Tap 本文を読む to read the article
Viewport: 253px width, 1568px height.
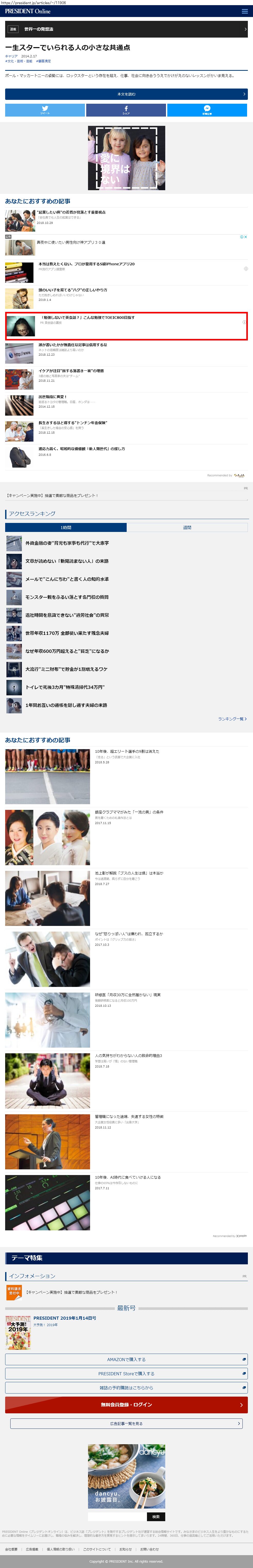(127, 94)
